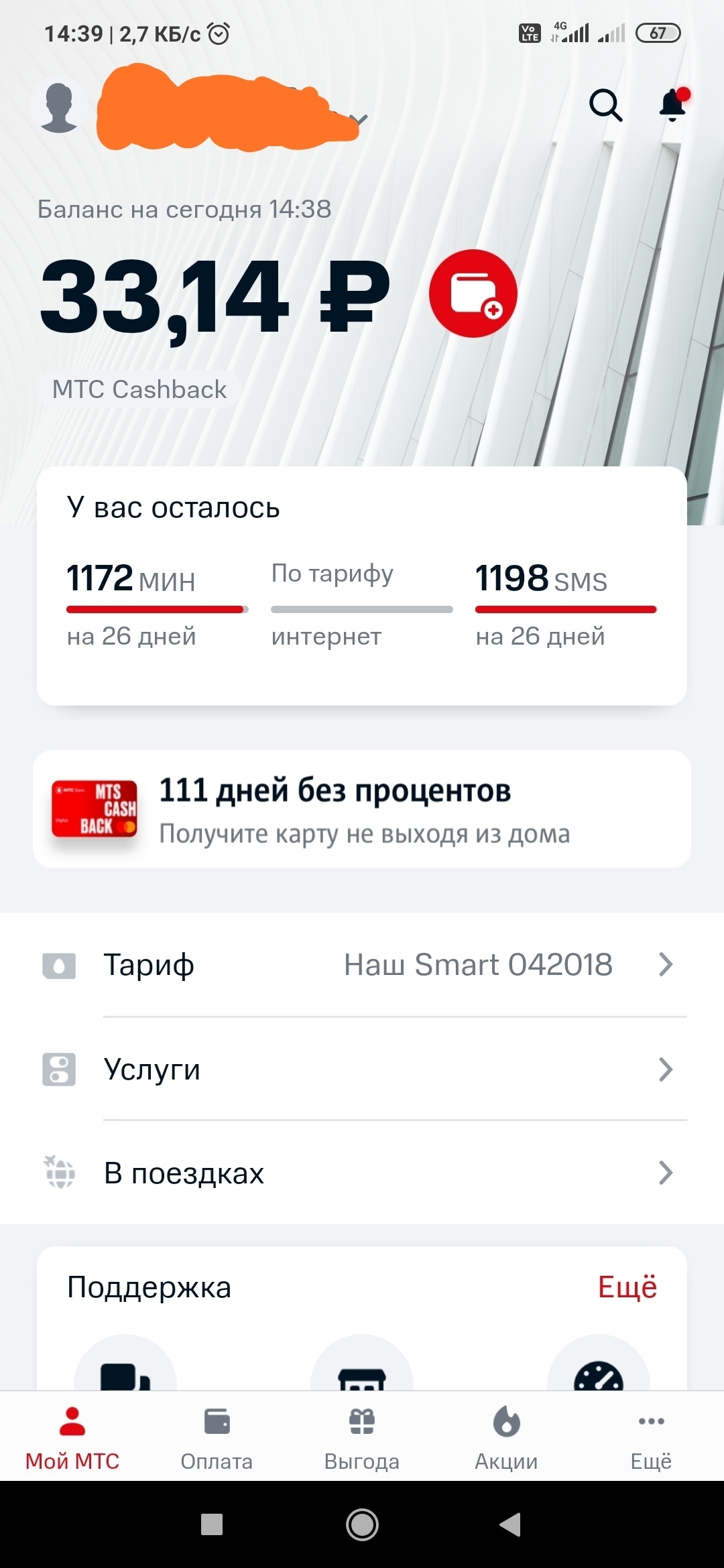Tap the red top-up wallet button
Screen dimensions: 724x1568
point(473,293)
